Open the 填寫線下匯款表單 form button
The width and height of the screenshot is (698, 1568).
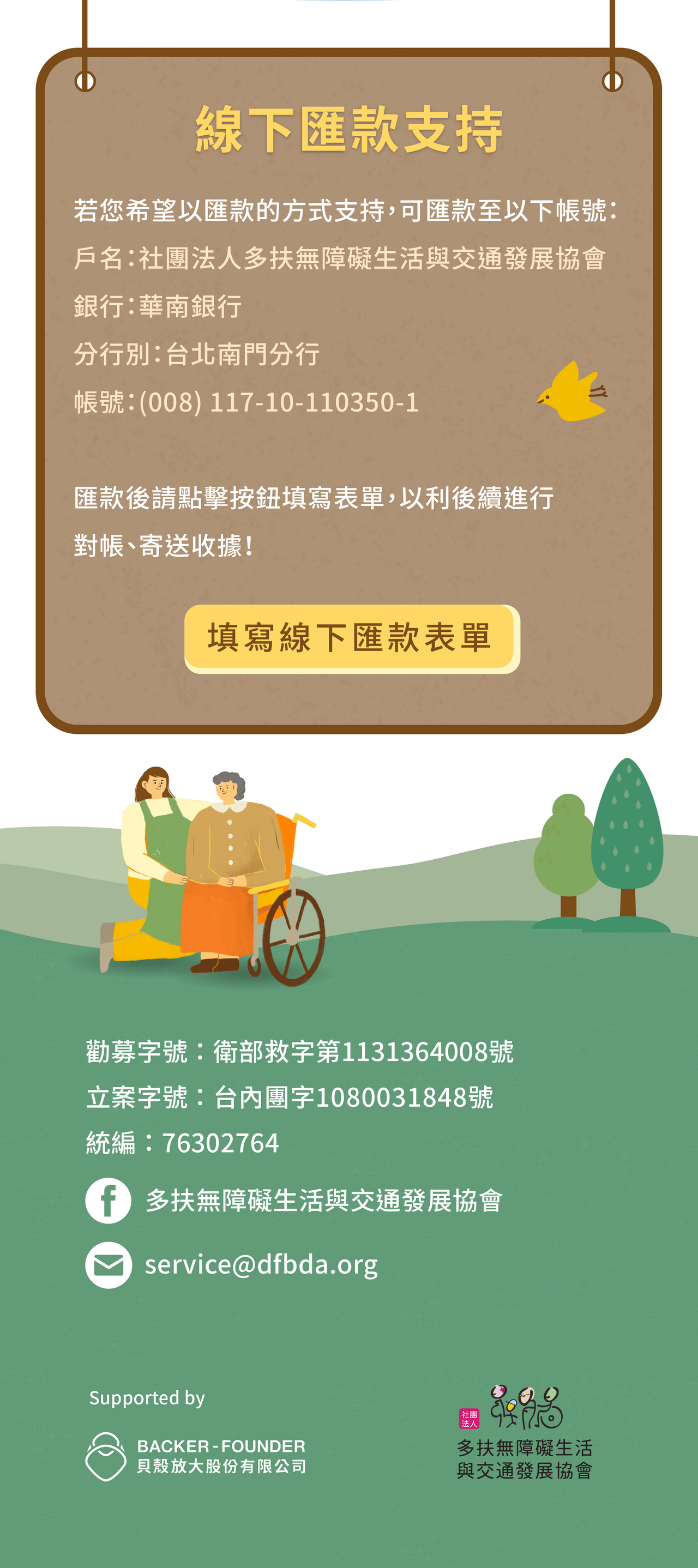click(351, 637)
